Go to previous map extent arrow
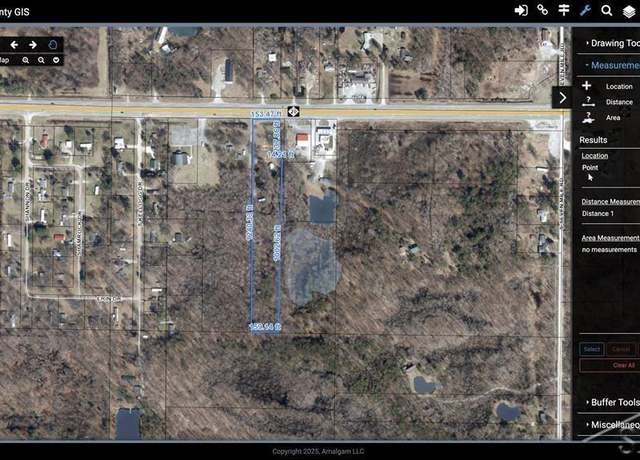The height and width of the screenshot is (460, 640). click(x=14, y=45)
